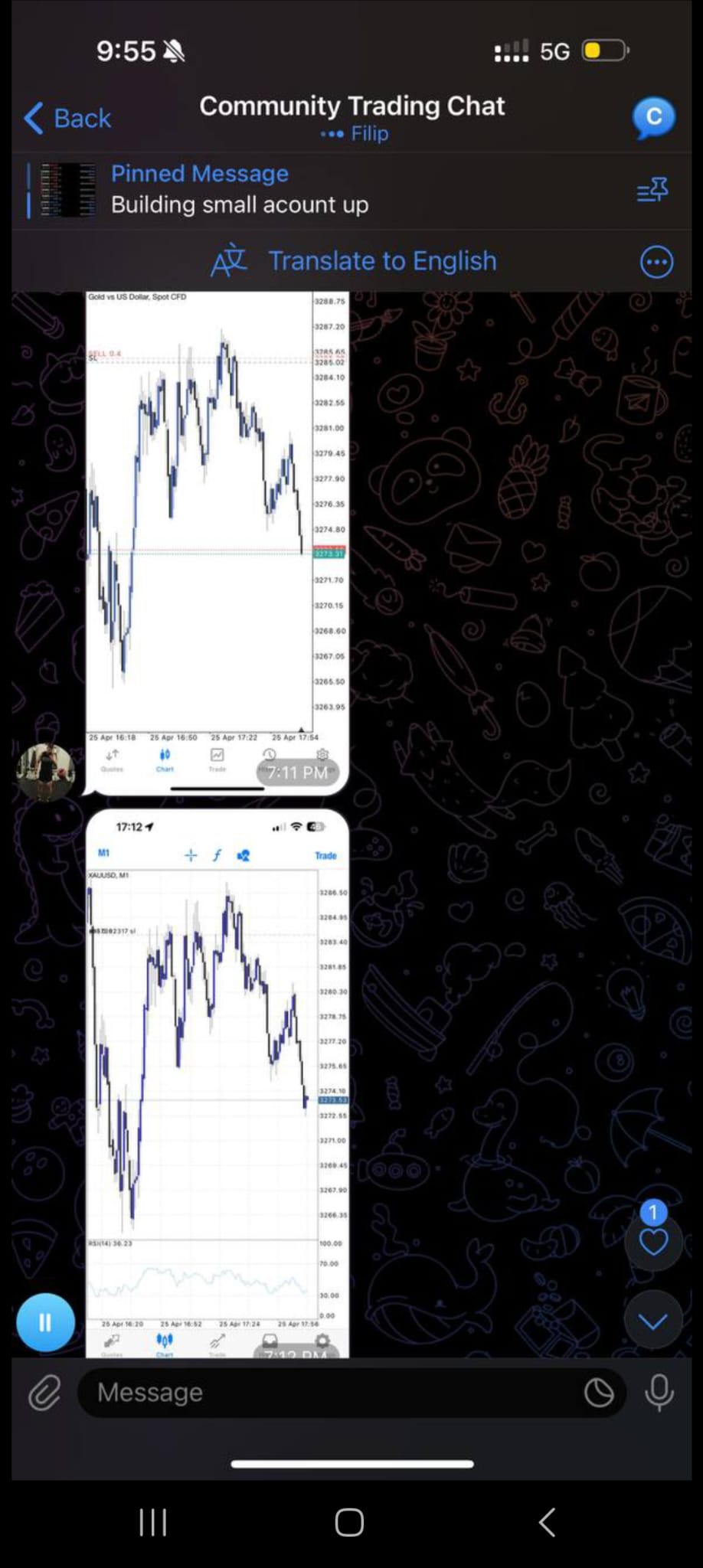Record a voice message
This screenshot has width=703, height=1568.
pyautogui.click(x=659, y=1393)
